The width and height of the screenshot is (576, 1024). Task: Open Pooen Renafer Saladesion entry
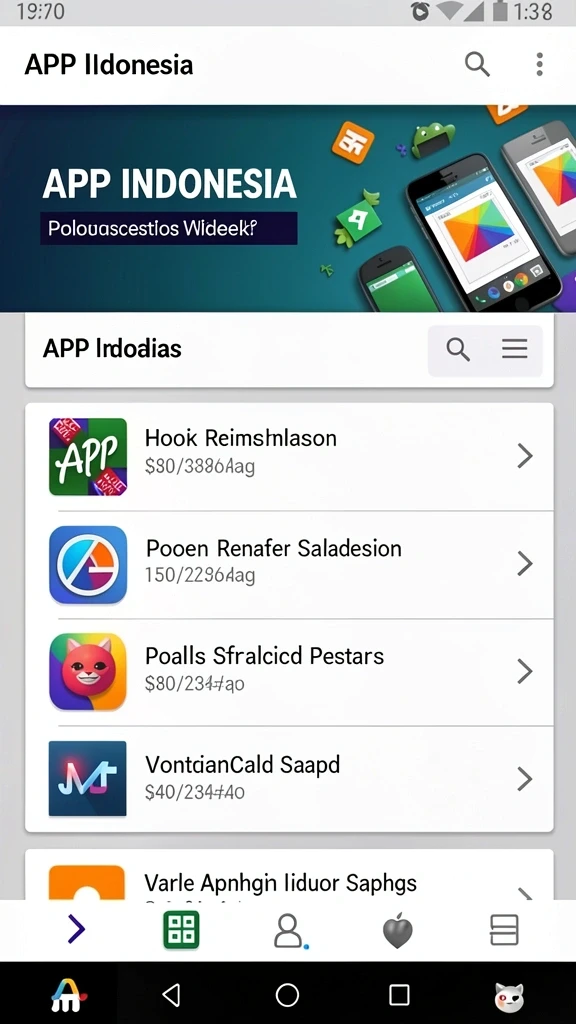click(289, 564)
